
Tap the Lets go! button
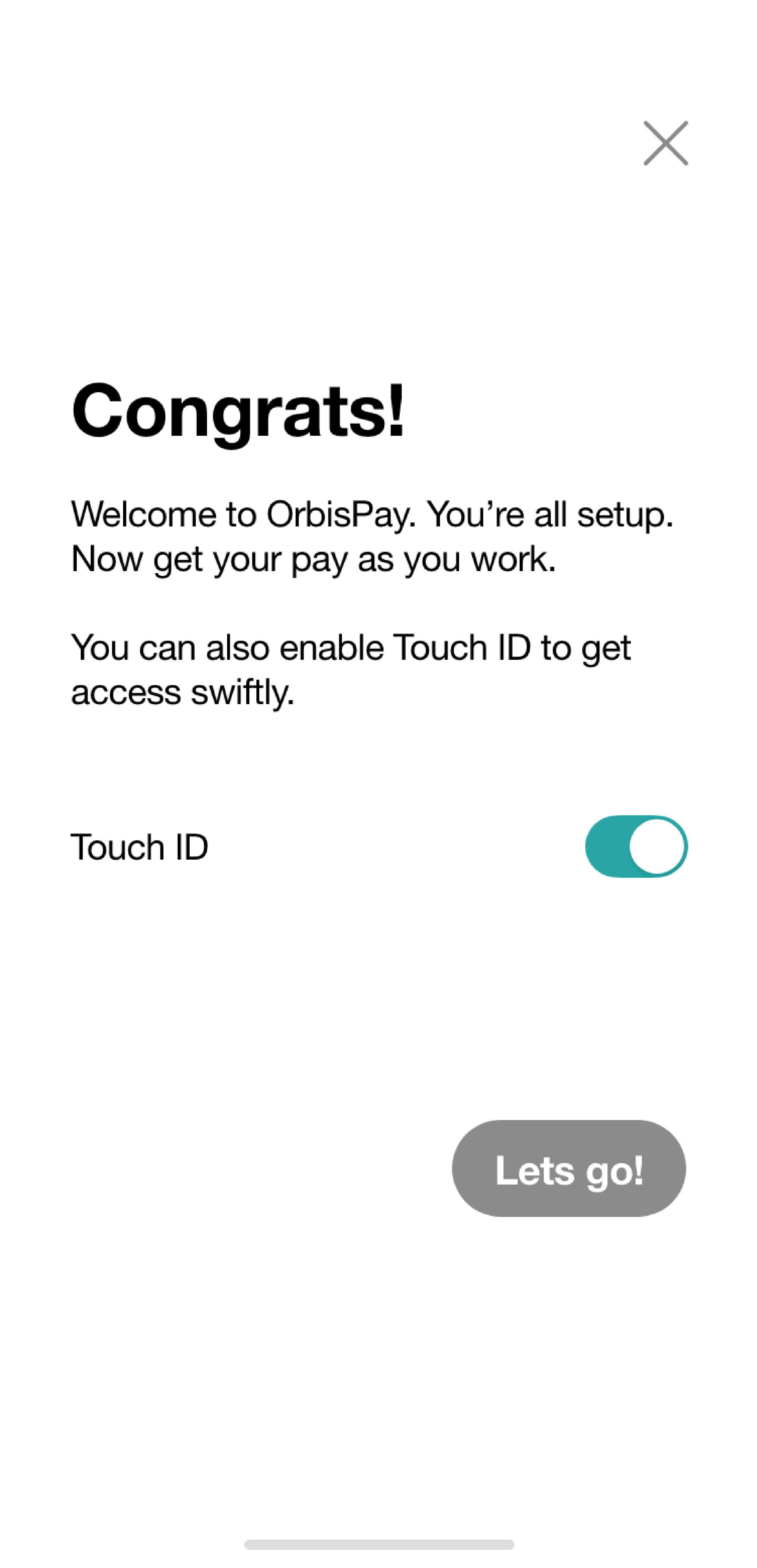569,1169
